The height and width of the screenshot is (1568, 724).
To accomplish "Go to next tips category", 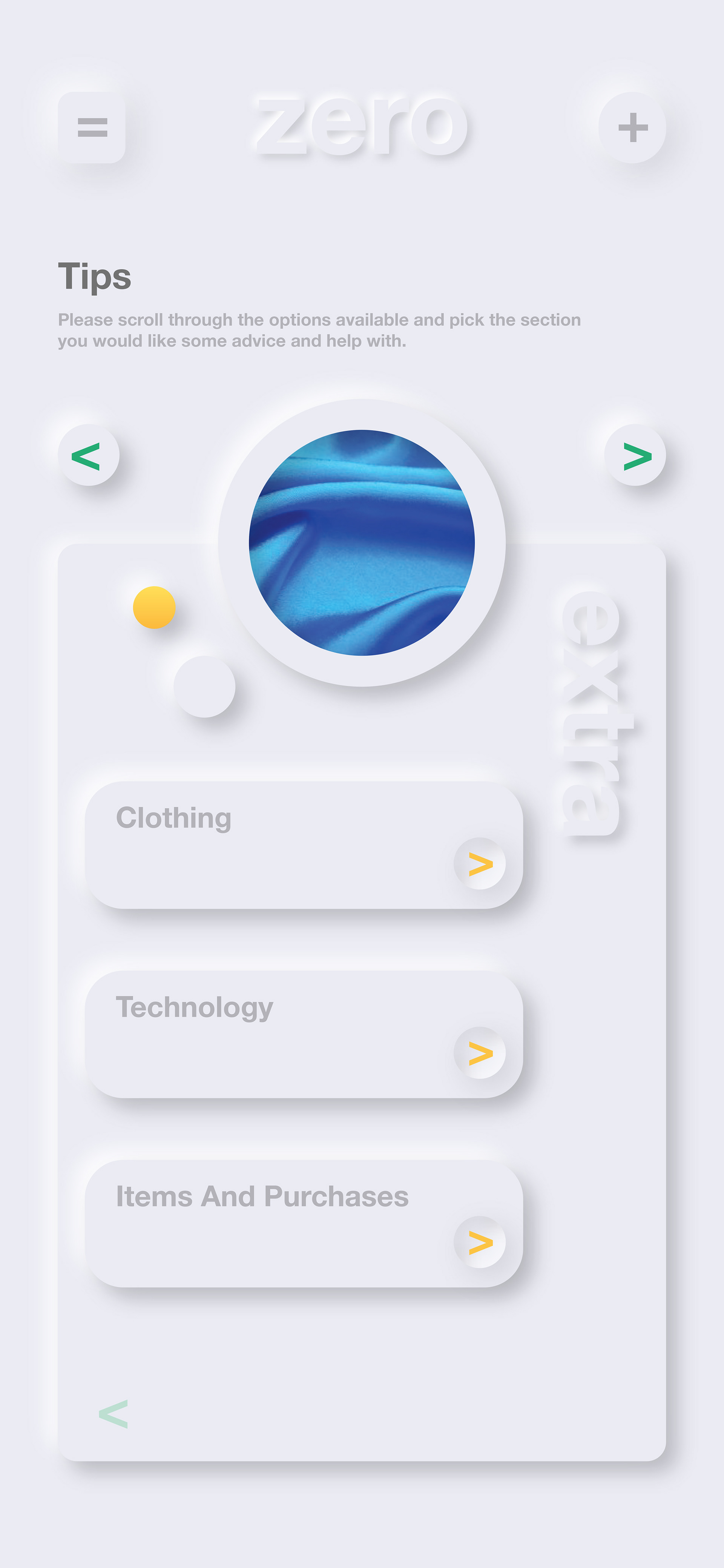I will 635,455.
